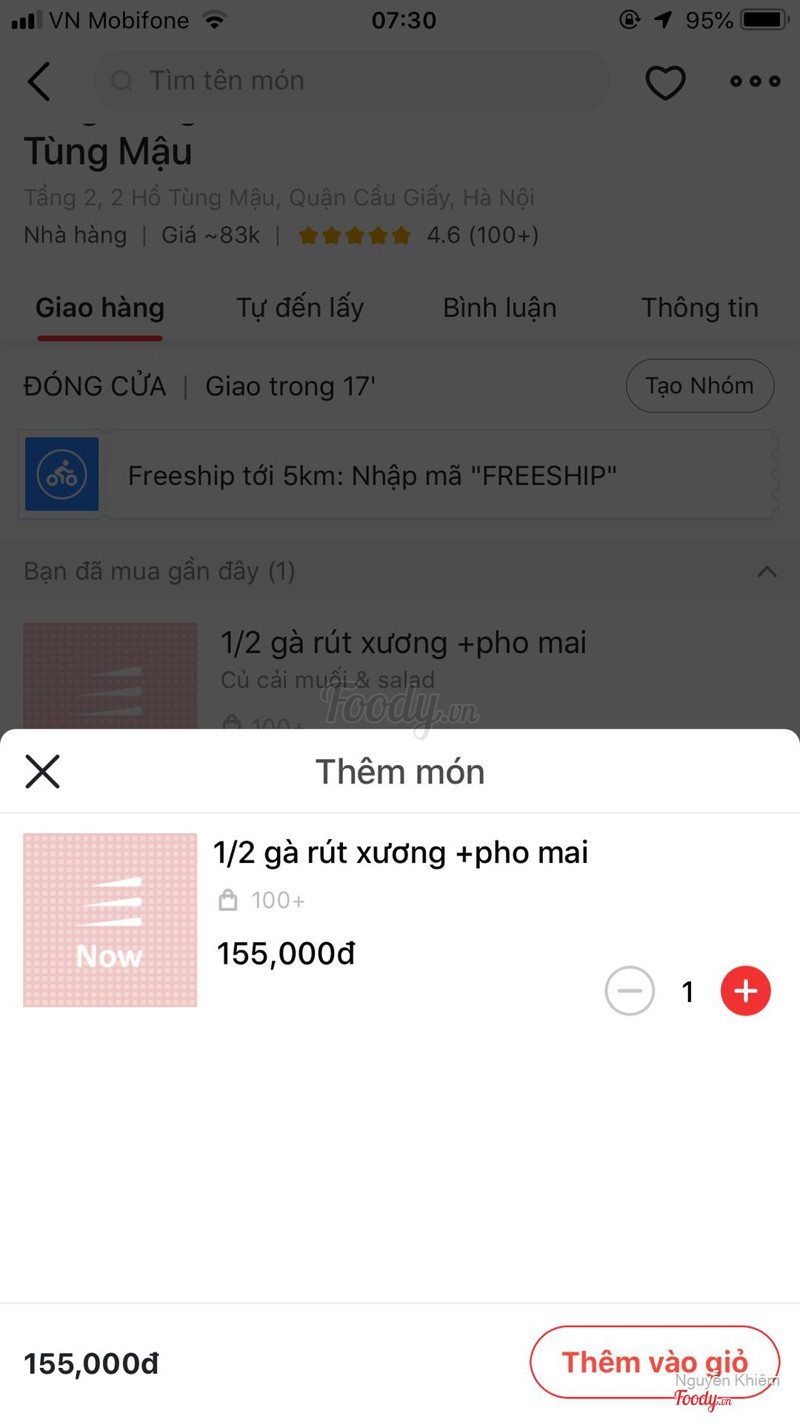800x1422 pixels.
Task: Close the Thêm món dialog
Action: [42, 772]
